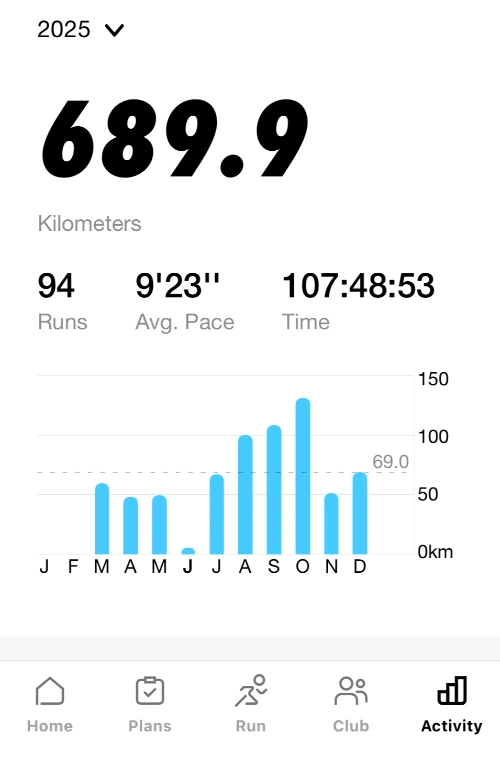The height and width of the screenshot is (781, 500).
Task: Select the October bar in the chart
Action: pyautogui.click(x=303, y=476)
